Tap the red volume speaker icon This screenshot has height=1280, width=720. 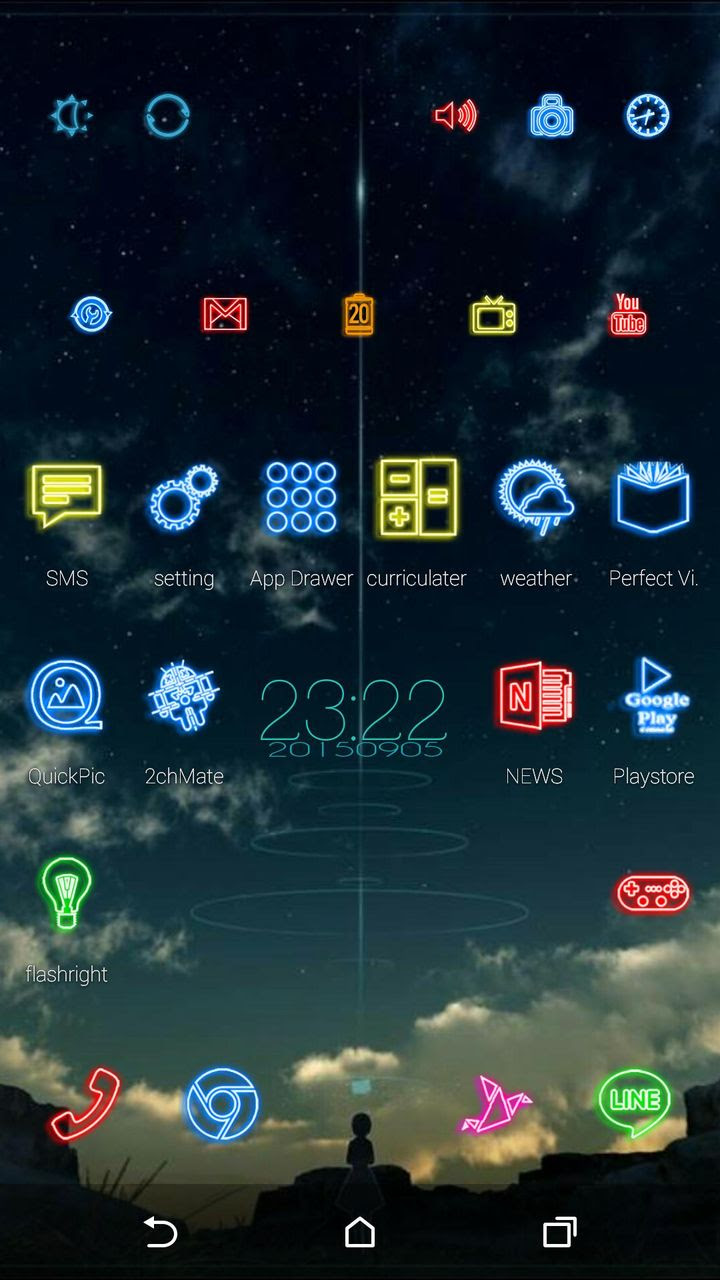coord(455,117)
